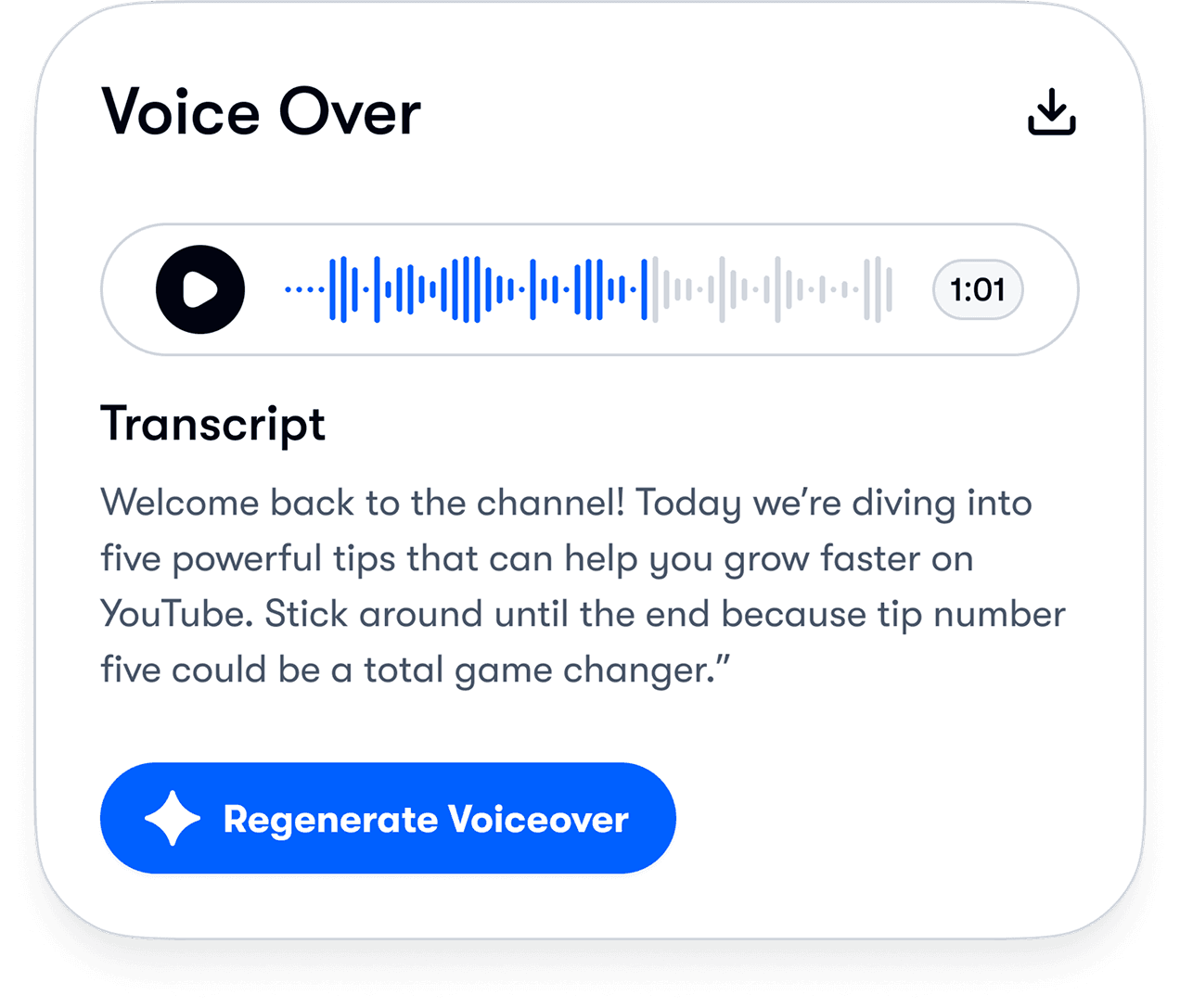Seek within the audio waveform
This screenshot has height=1008, width=1180.
point(588,289)
